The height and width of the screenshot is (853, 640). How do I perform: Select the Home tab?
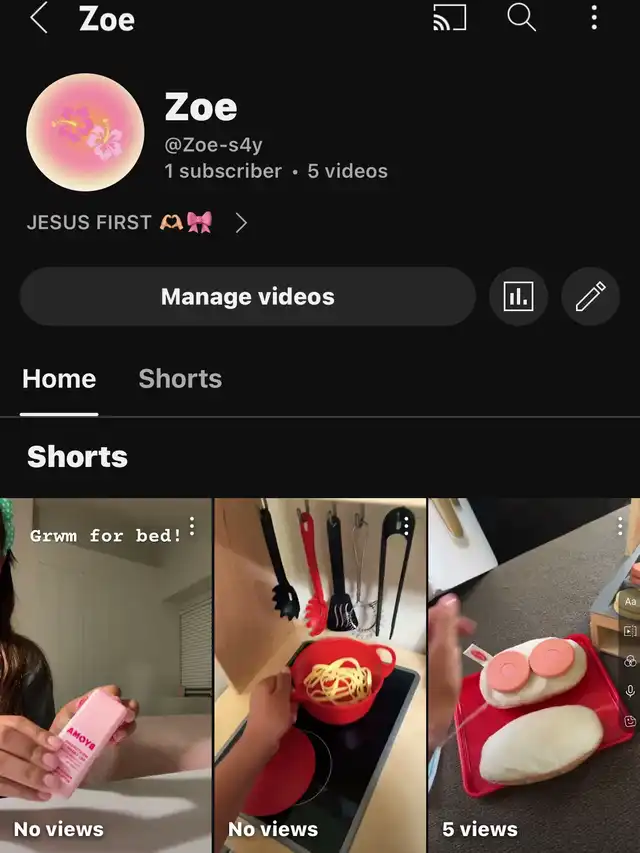point(59,379)
